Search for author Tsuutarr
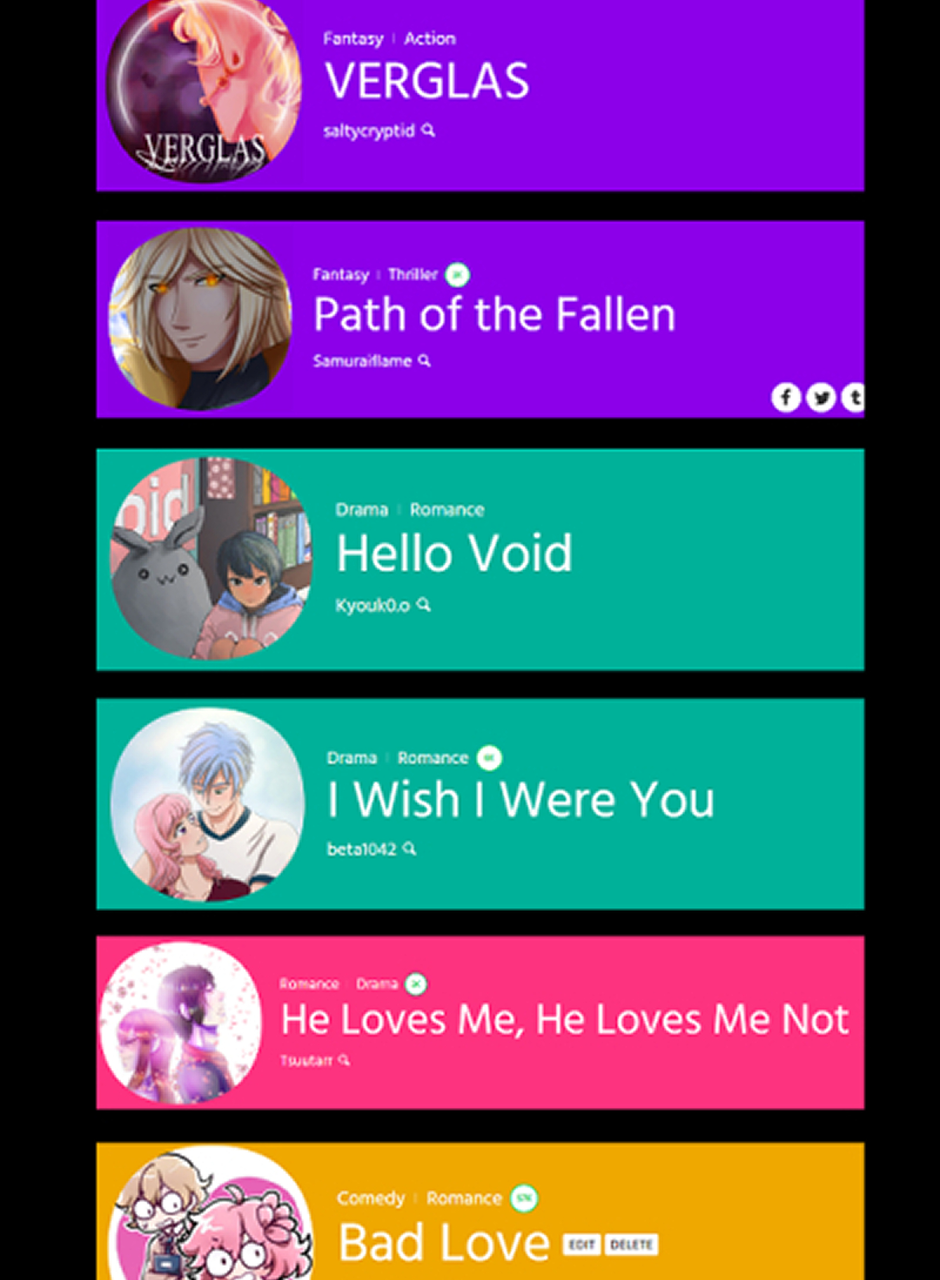The height and width of the screenshot is (1280, 940). click(x=344, y=1060)
